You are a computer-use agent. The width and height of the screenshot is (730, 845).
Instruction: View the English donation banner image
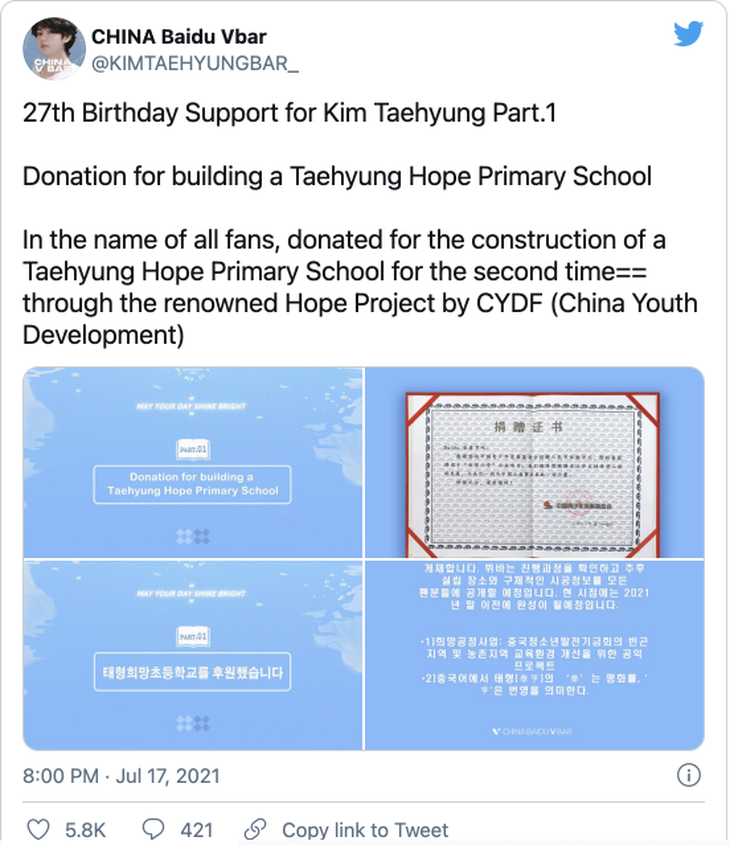tap(193, 463)
